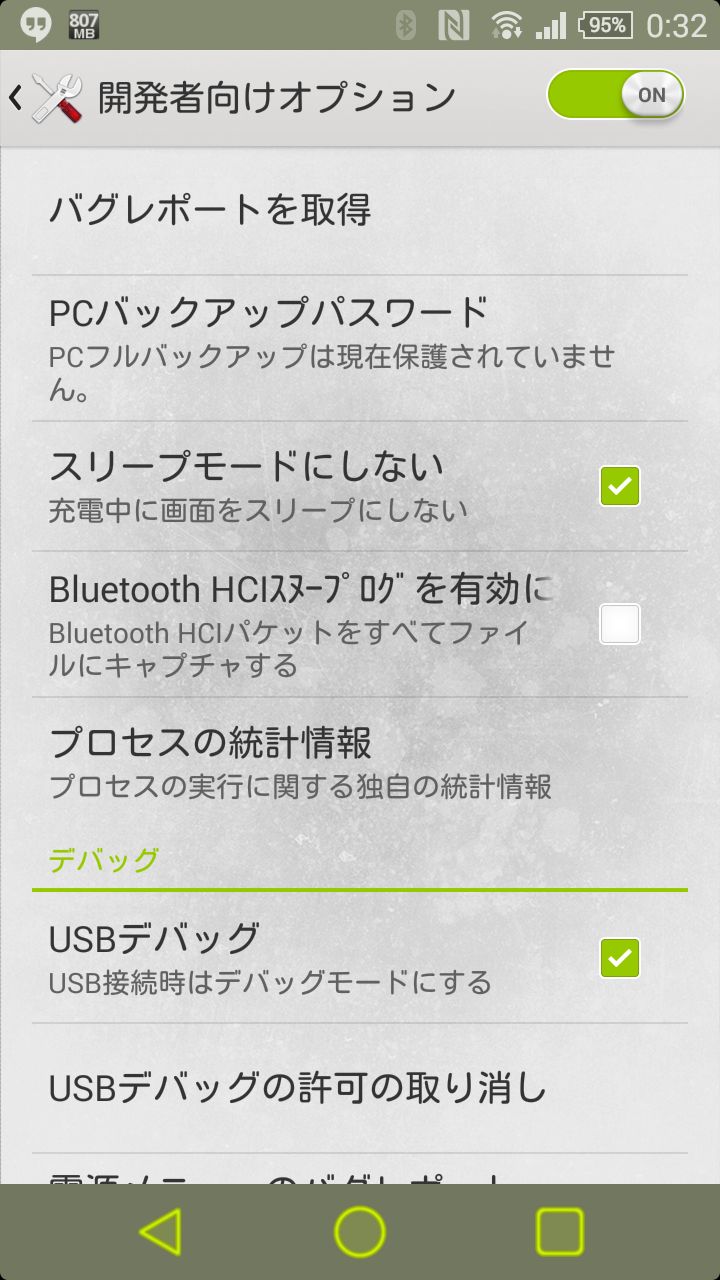Open recent apps with the square button
The width and height of the screenshot is (720, 1280).
[559, 1232]
